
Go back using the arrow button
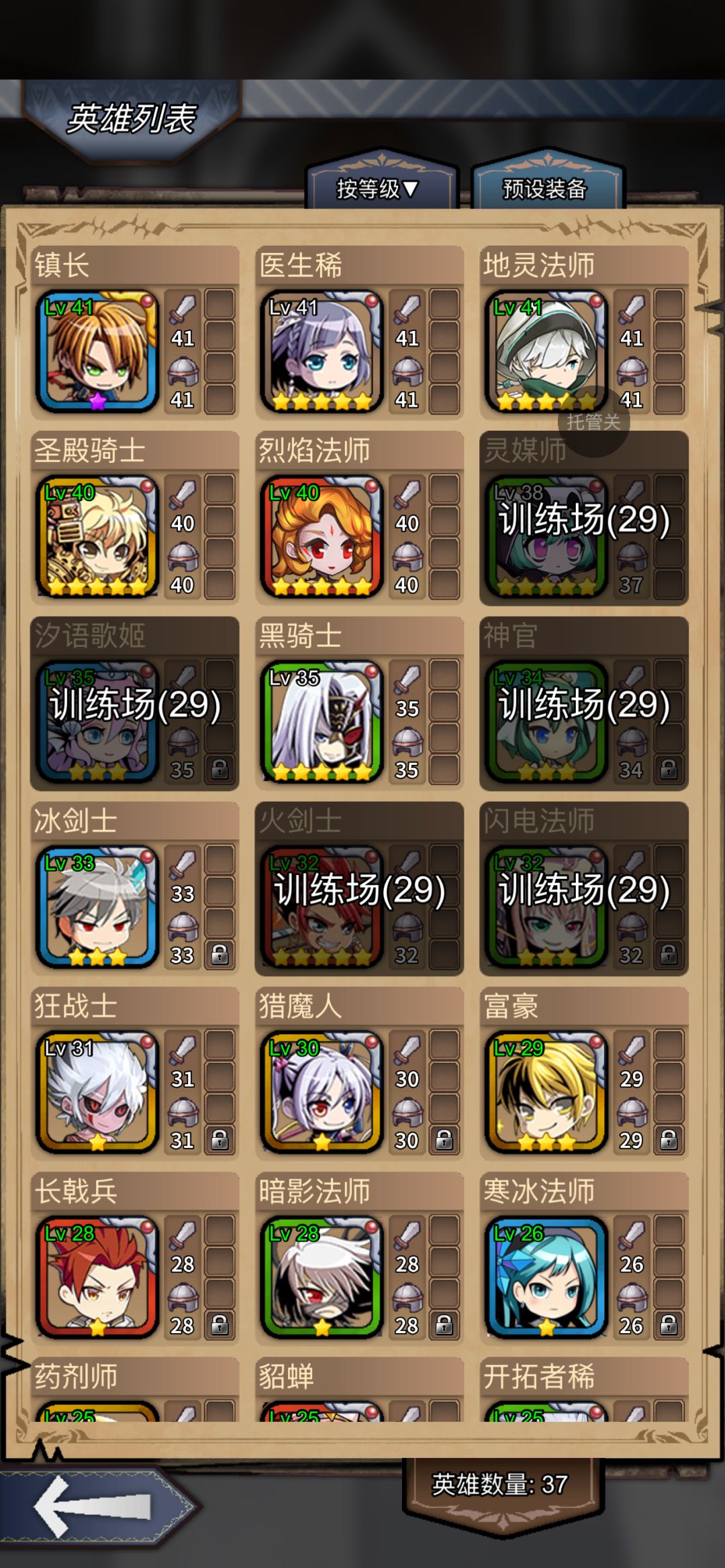pos(94,1506)
